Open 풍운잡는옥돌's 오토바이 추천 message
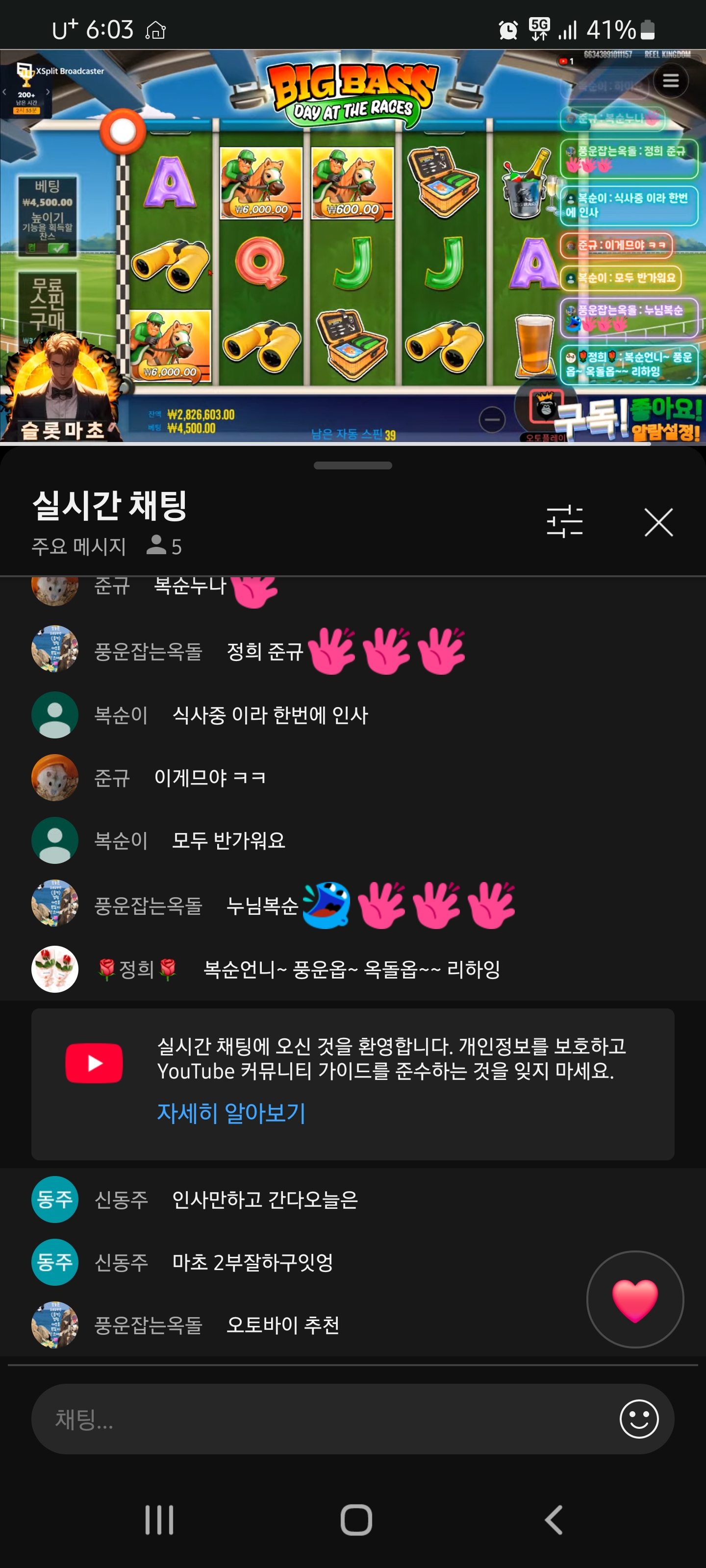Screen dimensions: 706x1568 coord(282,1324)
